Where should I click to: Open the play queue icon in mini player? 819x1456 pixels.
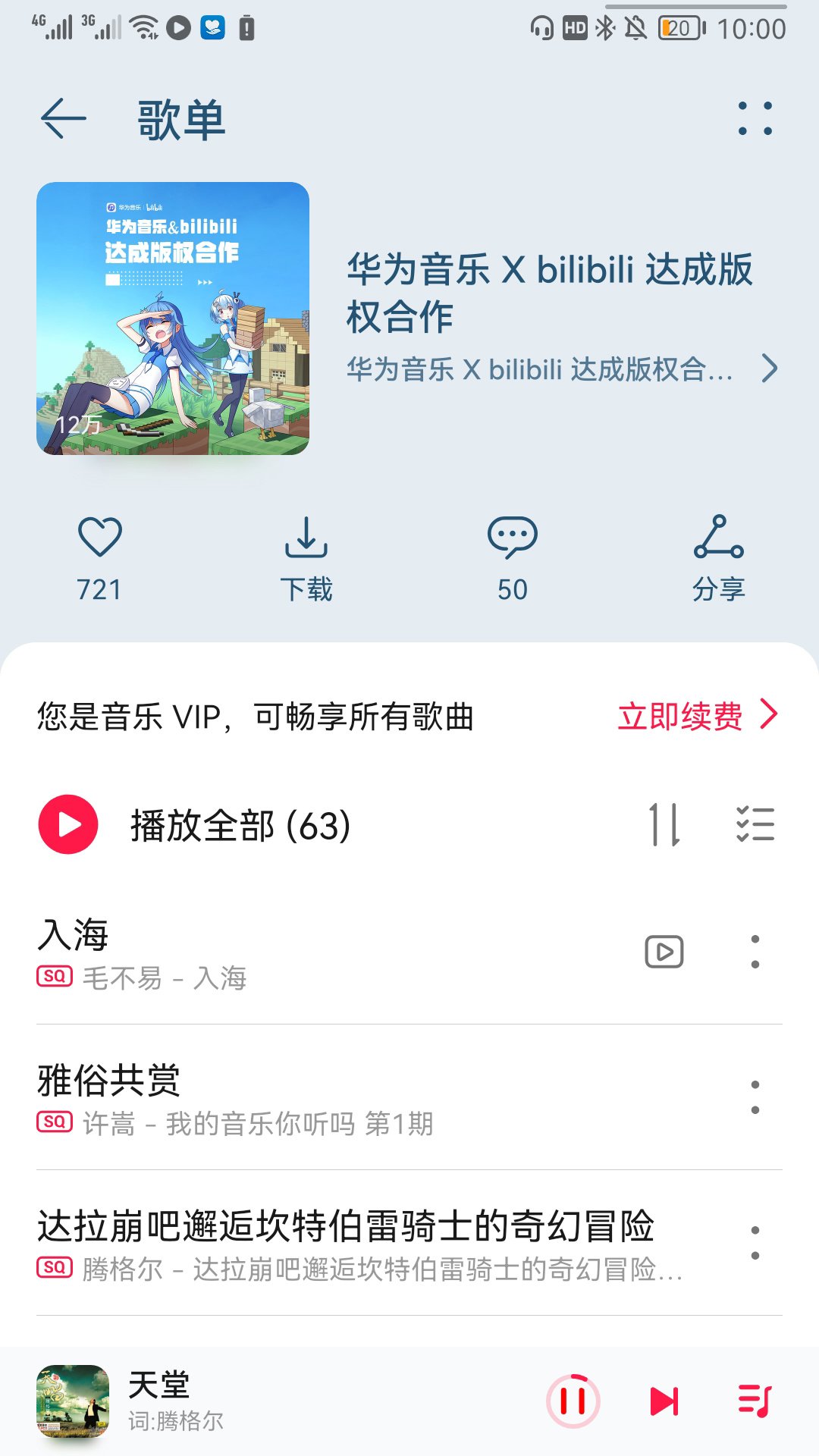point(756,1401)
